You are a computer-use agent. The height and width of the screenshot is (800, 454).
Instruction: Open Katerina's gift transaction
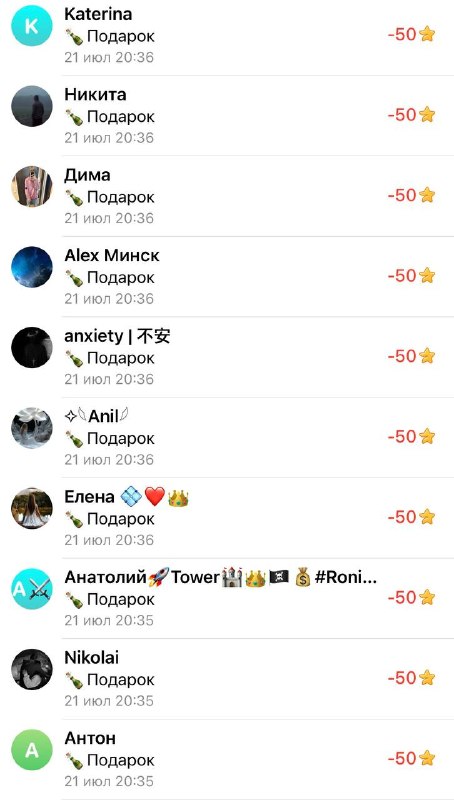227,36
